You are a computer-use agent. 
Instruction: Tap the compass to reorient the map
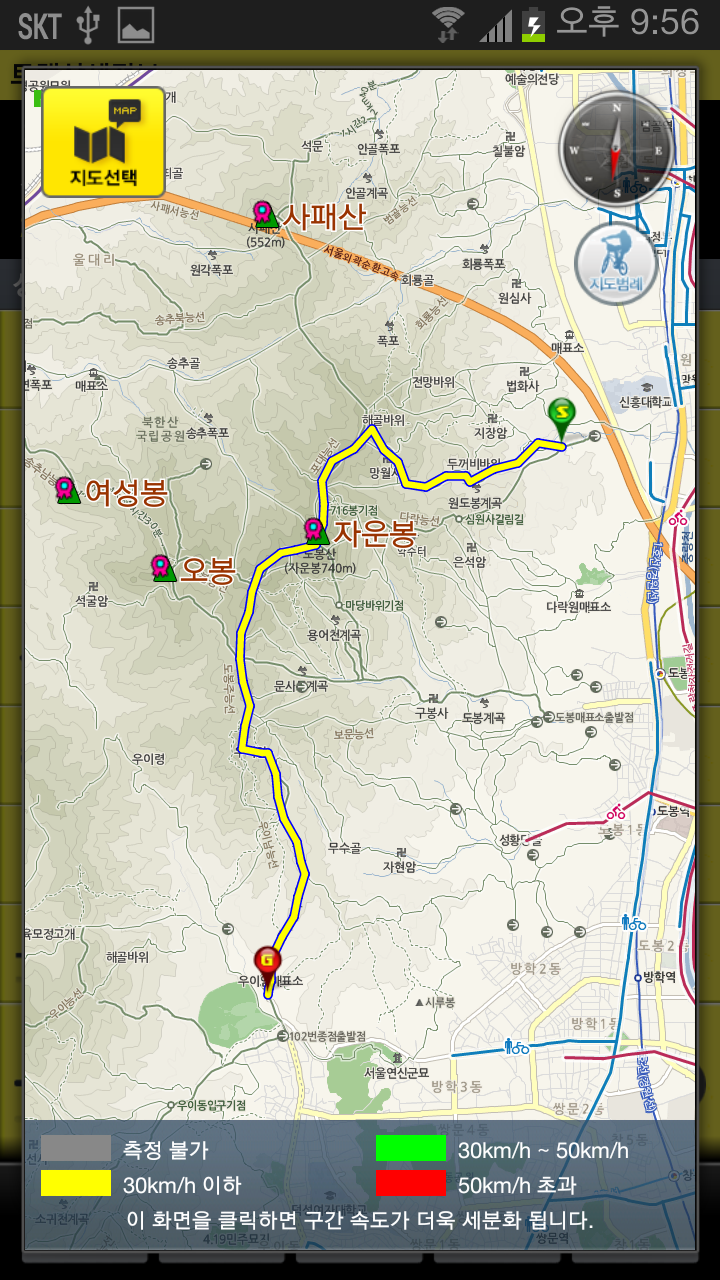(617, 149)
